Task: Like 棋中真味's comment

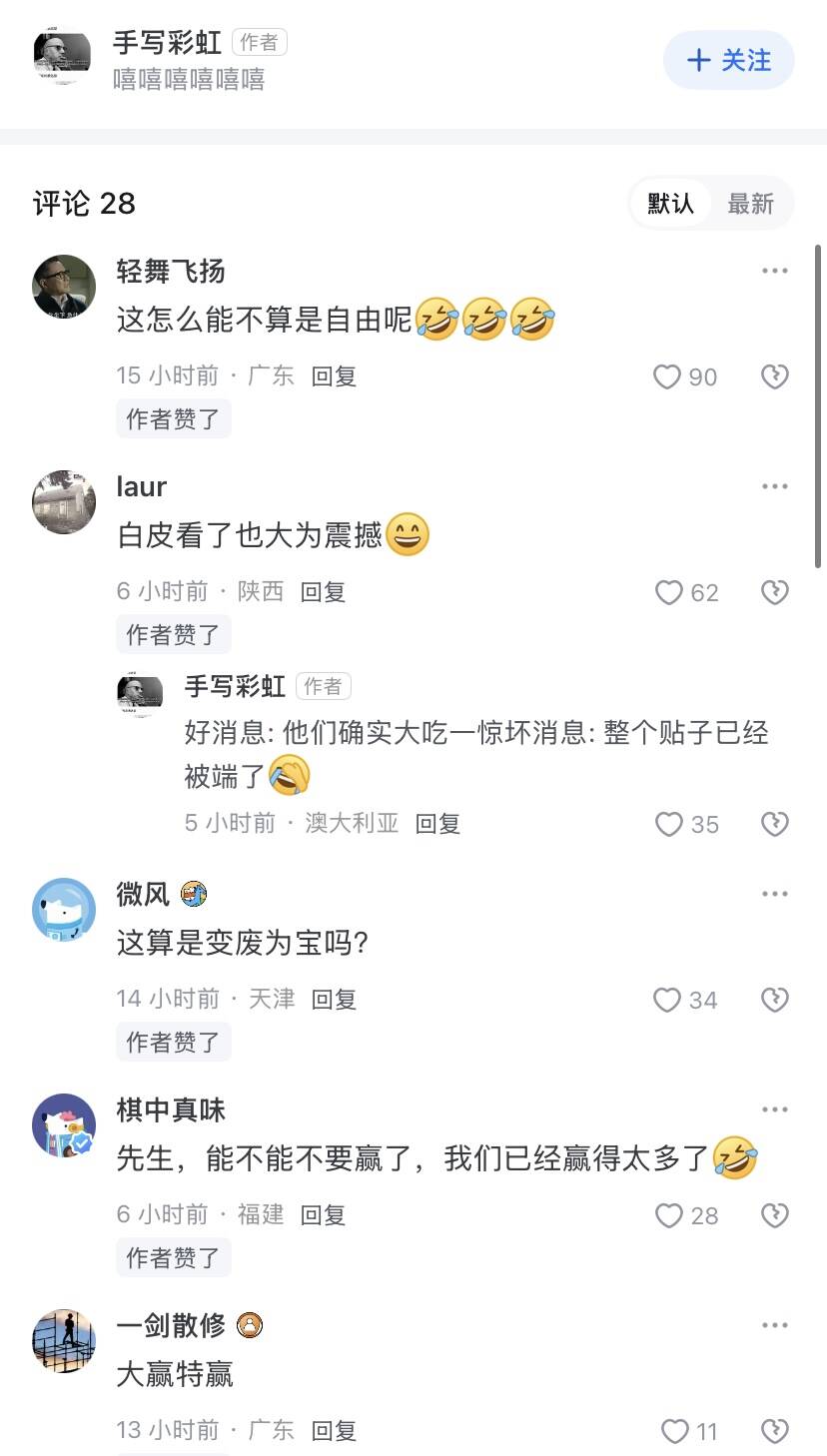Action: pos(687,1215)
